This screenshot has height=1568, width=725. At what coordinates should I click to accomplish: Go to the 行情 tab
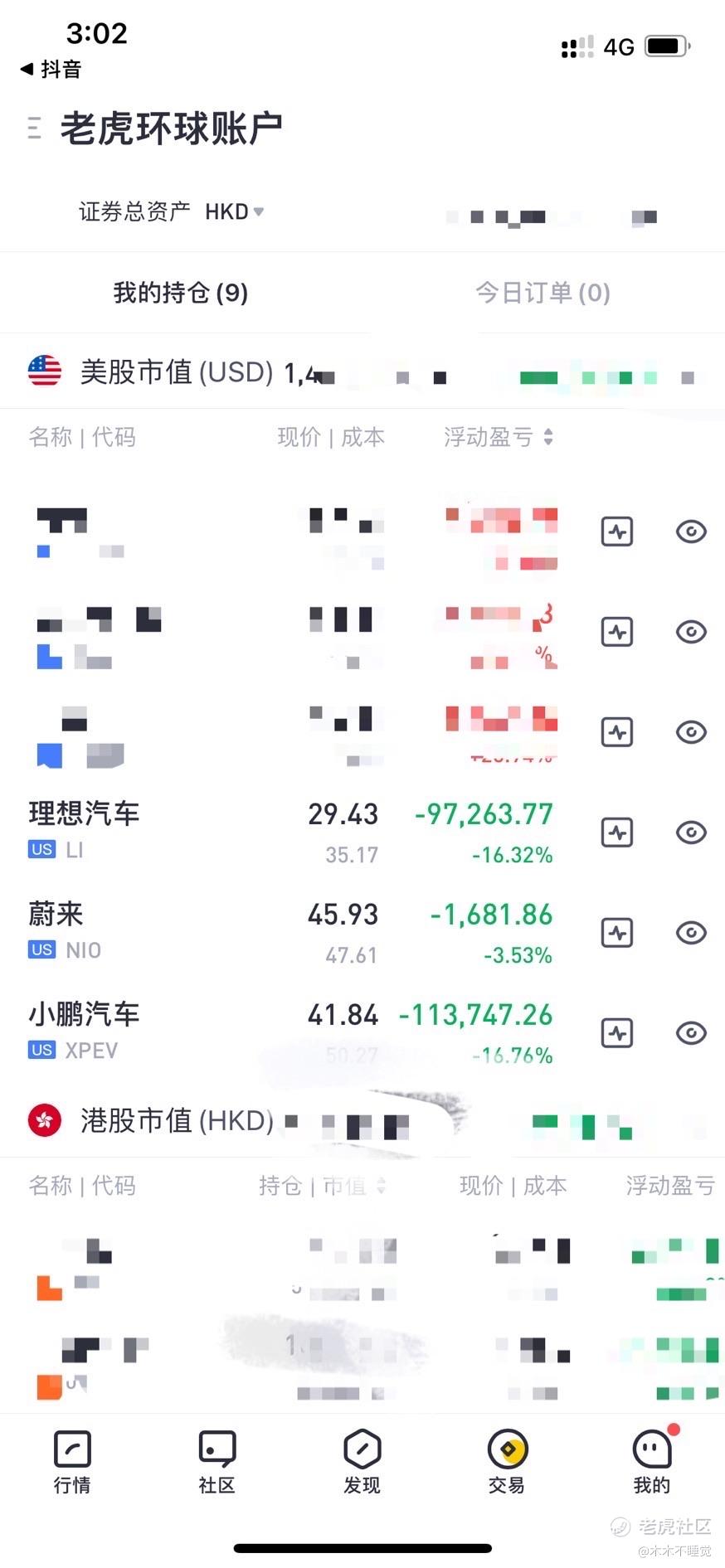point(72,1464)
